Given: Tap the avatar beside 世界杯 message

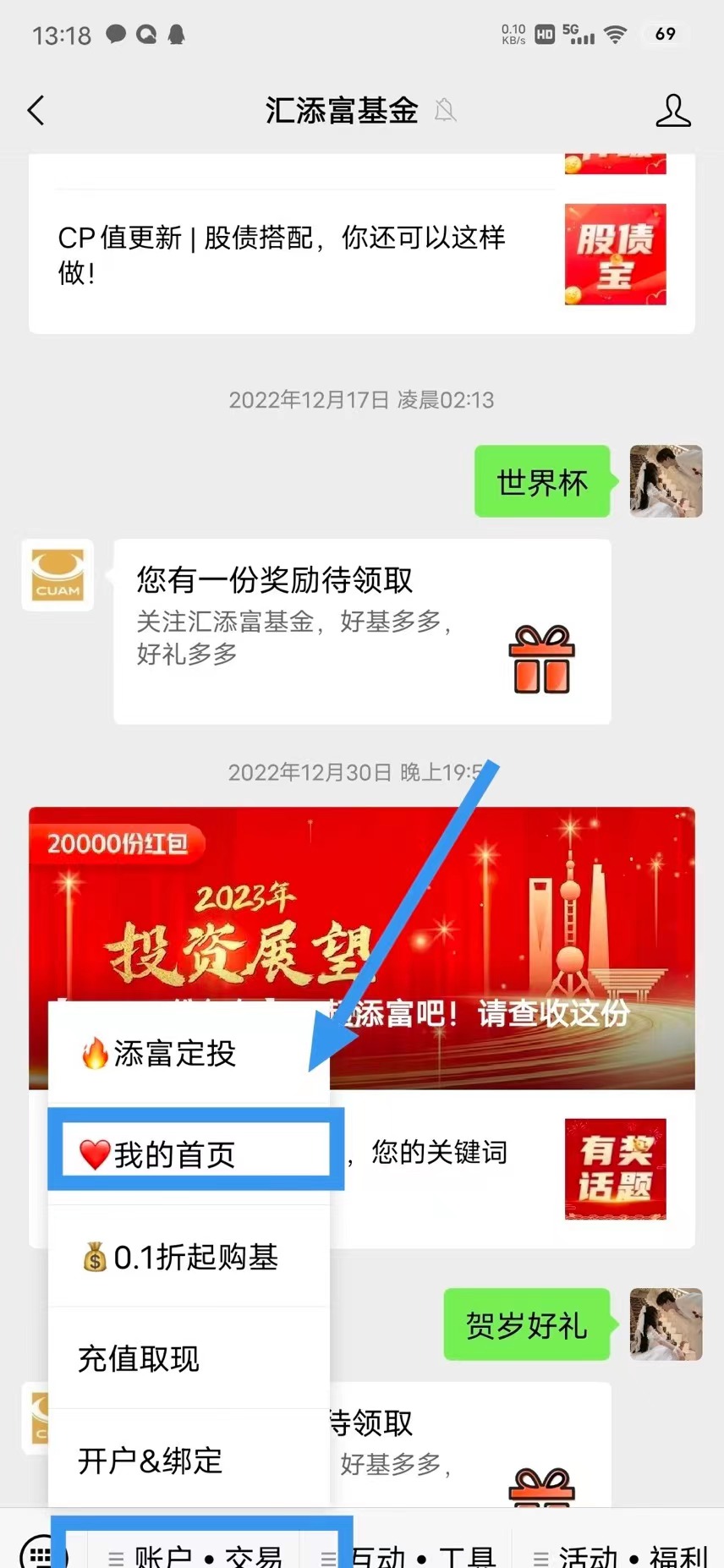Looking at the screenshot, I should (x=666, y=481).
